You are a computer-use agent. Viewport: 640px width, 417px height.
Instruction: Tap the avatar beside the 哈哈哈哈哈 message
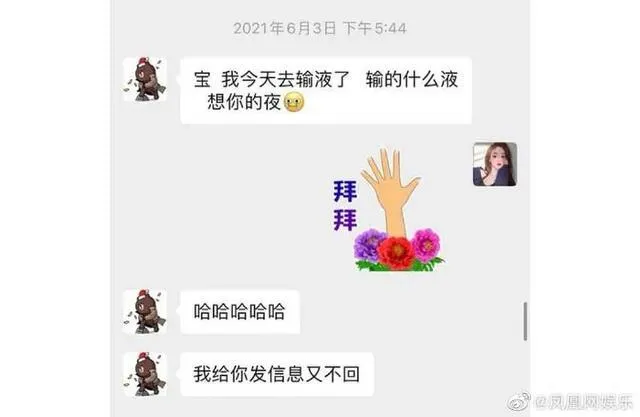(x=145, y=311)
